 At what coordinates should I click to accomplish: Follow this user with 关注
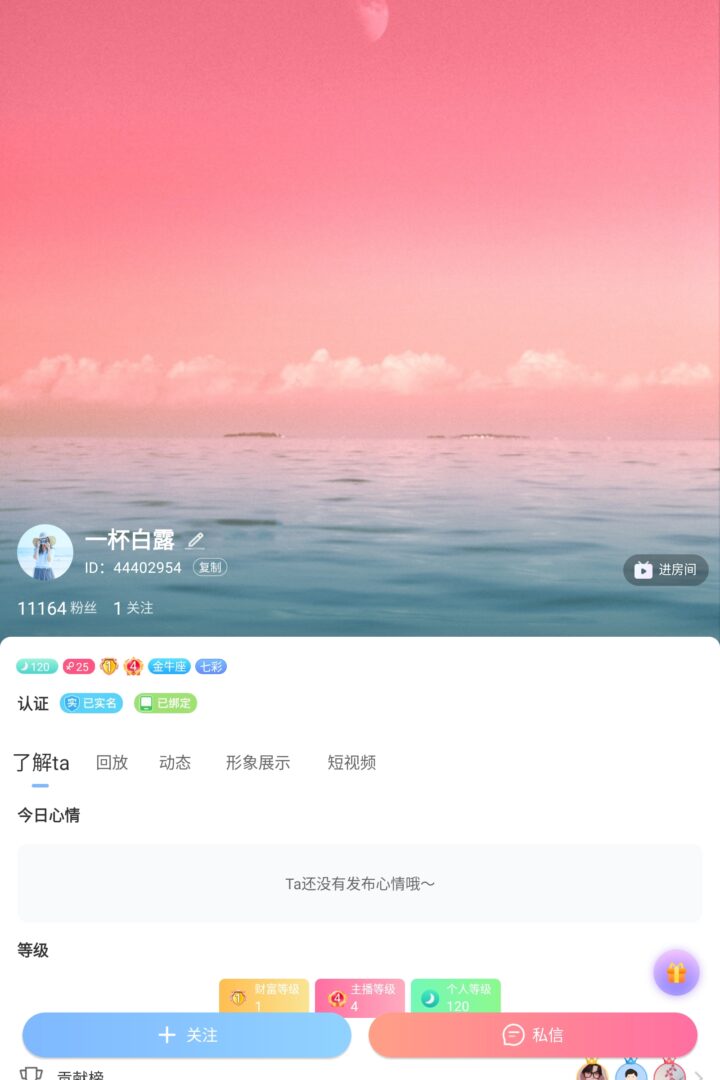(x=187, y=1035)
